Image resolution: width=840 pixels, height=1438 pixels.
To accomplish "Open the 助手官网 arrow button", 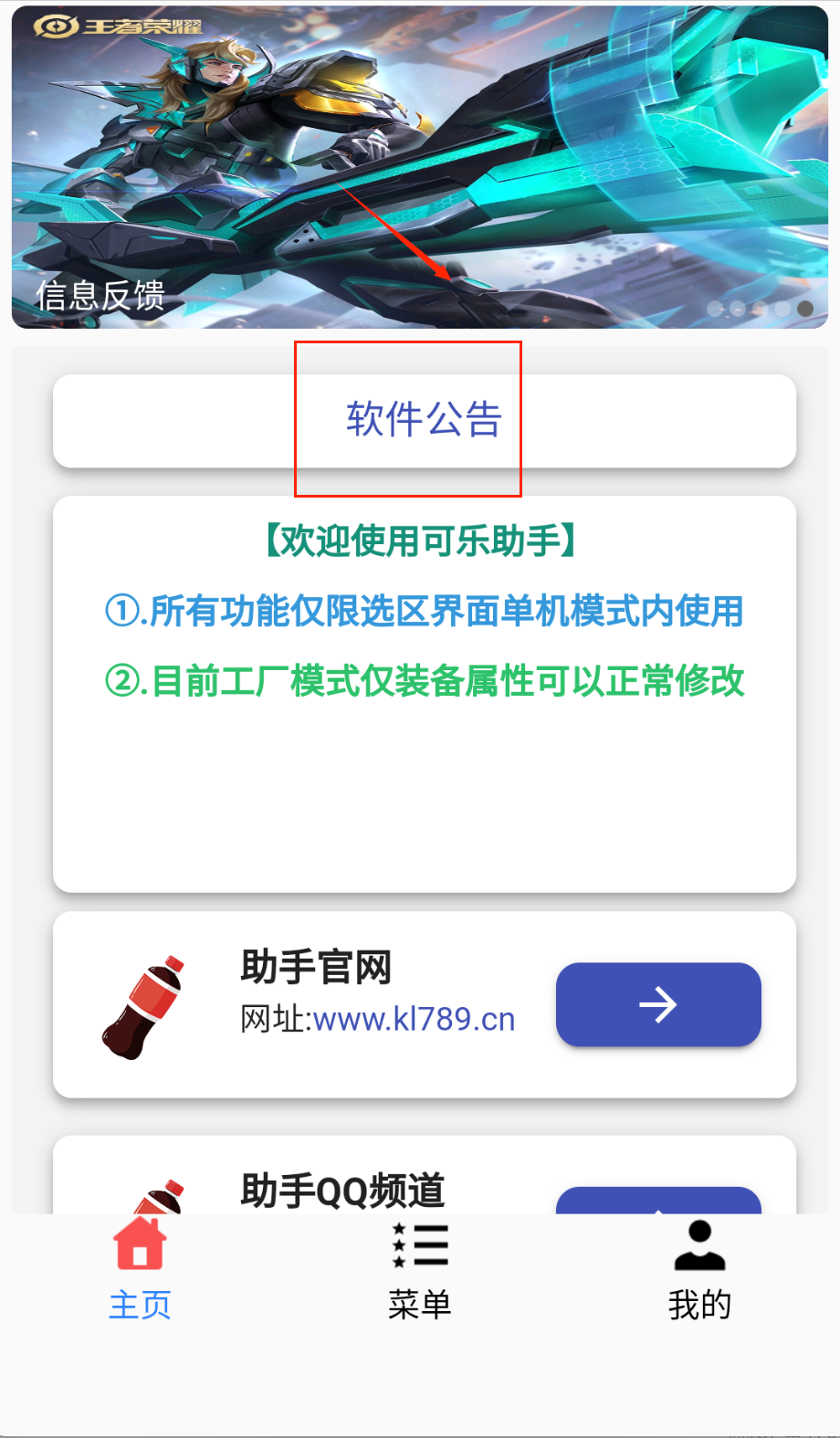I will pos(657,1004).
